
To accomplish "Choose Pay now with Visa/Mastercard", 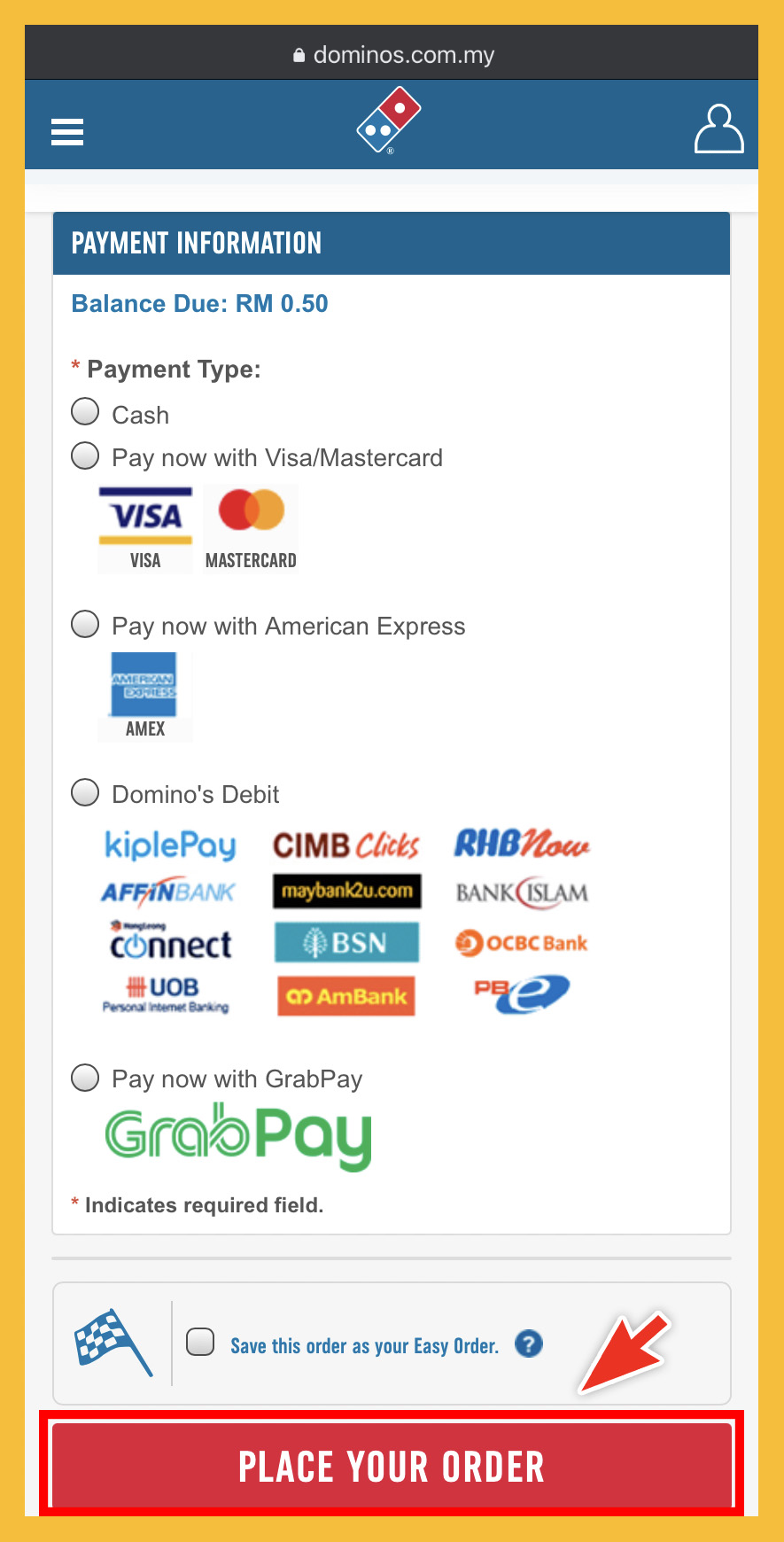I will [85, 456].
